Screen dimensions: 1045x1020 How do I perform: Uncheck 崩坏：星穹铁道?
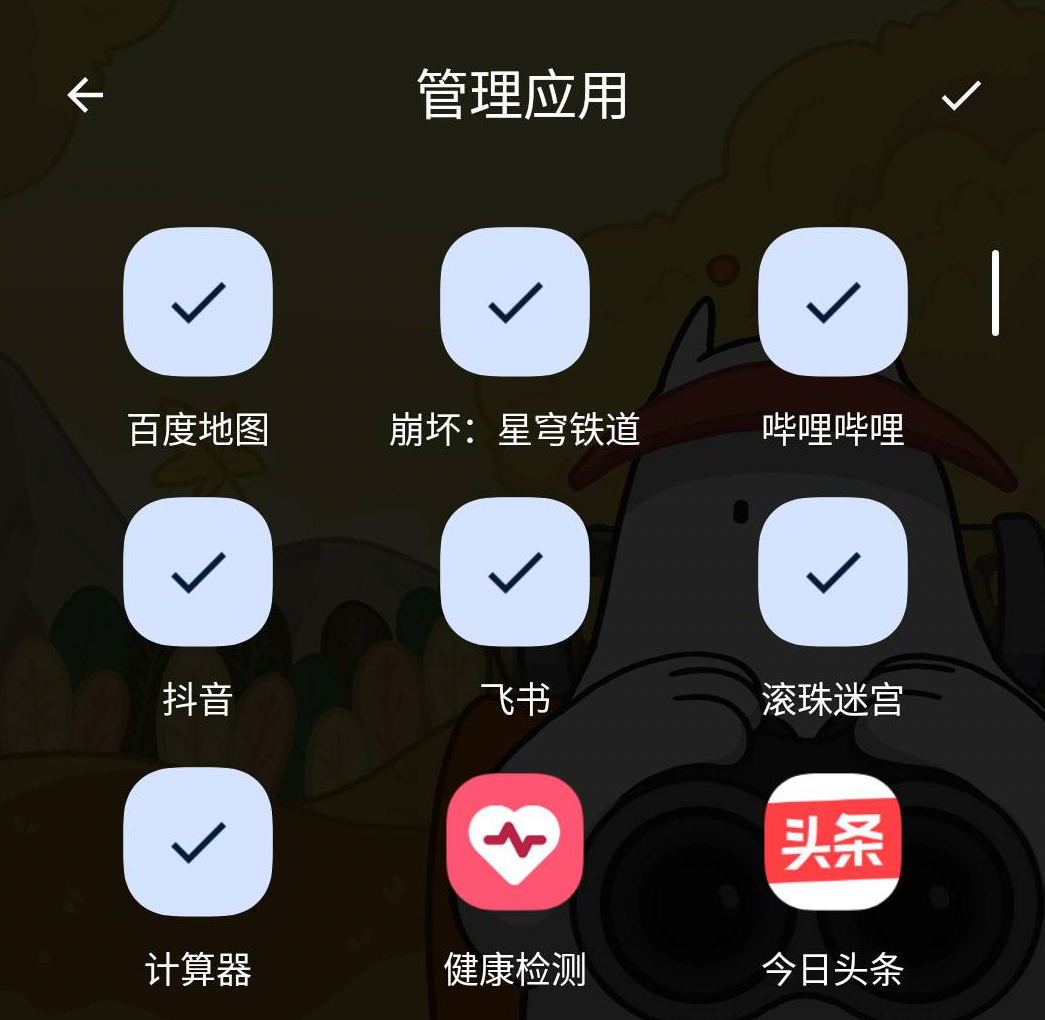click(515, 302)
